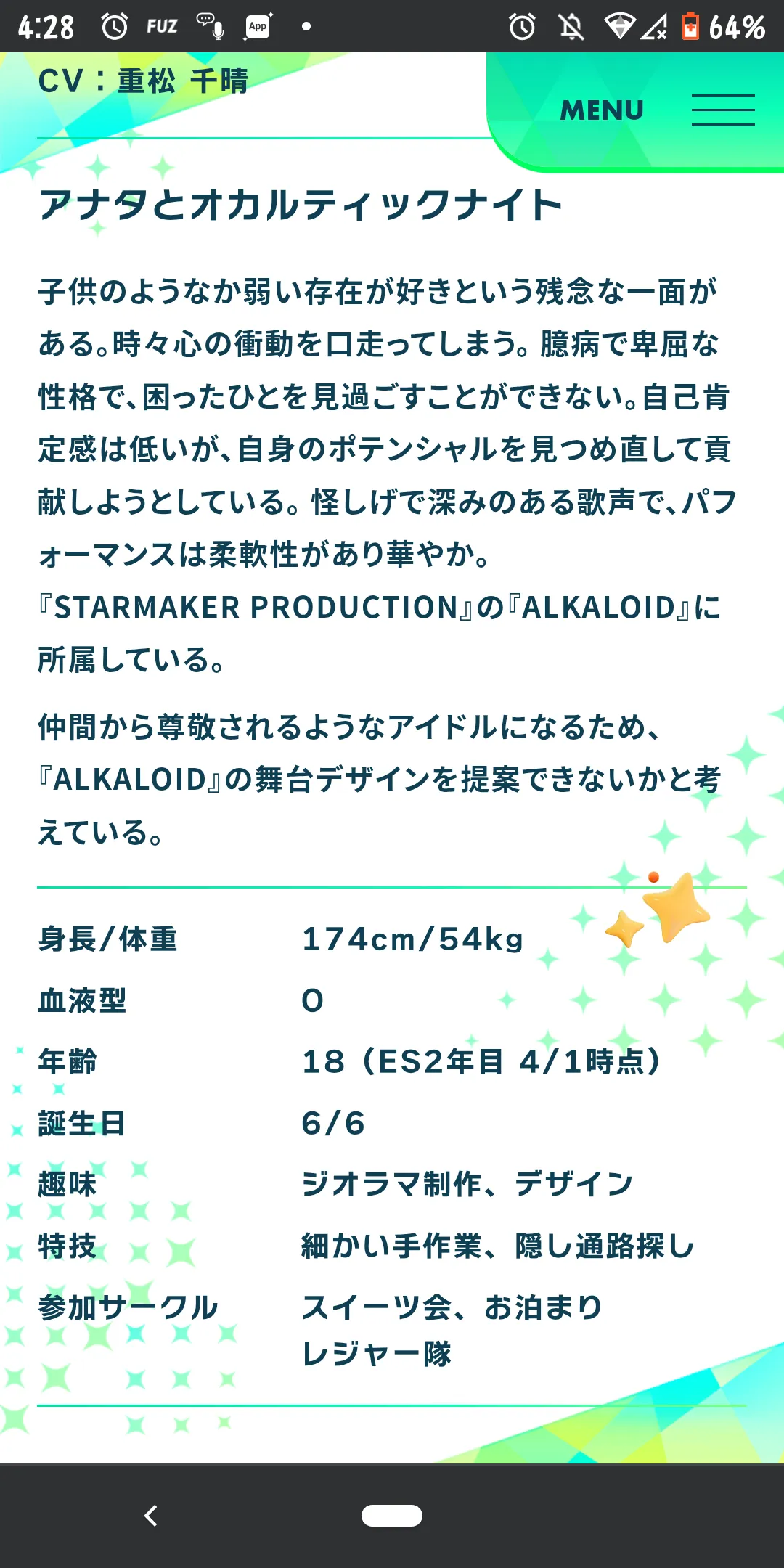Image resolution: width=784 pixels, height=1568 pixels.
Task: Tap the system back arrow
Action: [151, 1516]
